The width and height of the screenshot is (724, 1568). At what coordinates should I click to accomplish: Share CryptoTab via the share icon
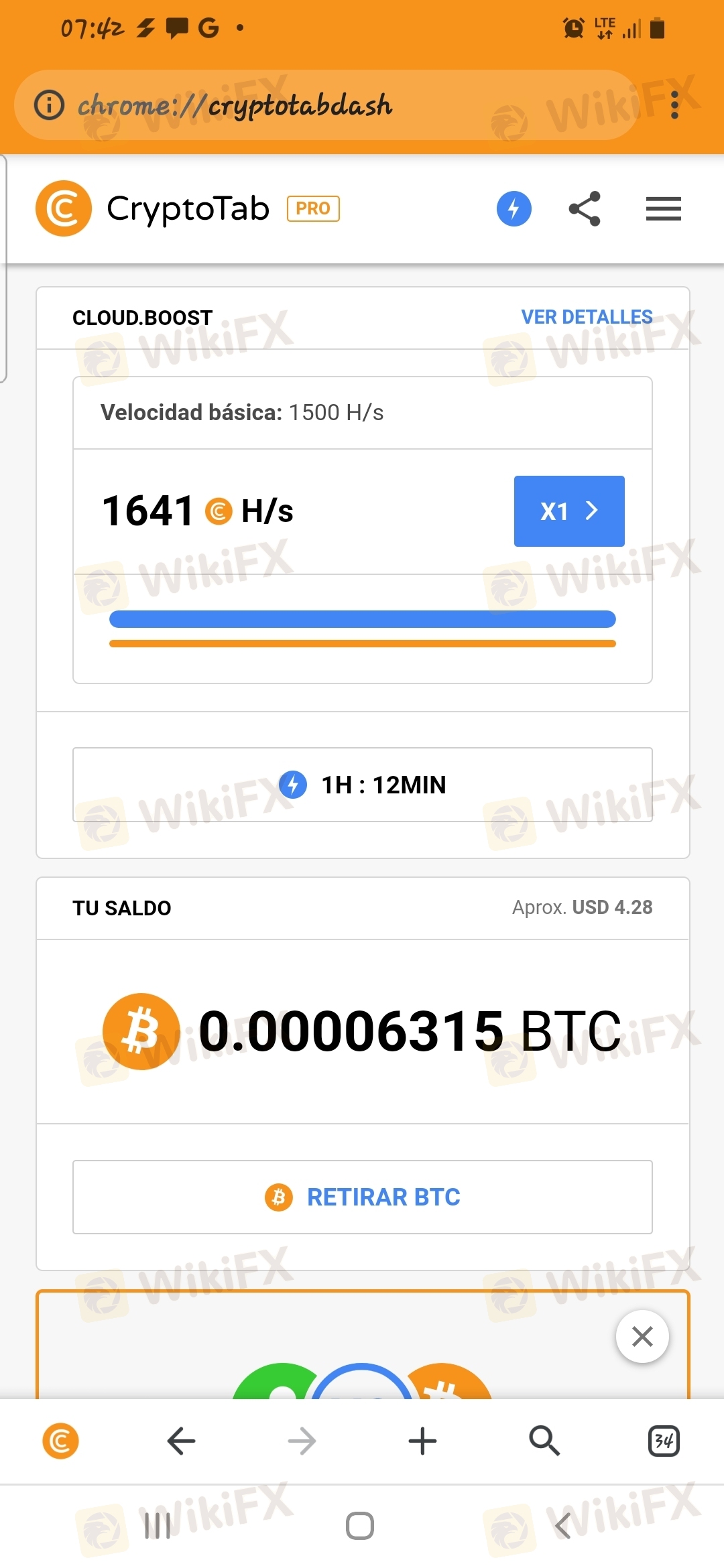coord(585,208)
